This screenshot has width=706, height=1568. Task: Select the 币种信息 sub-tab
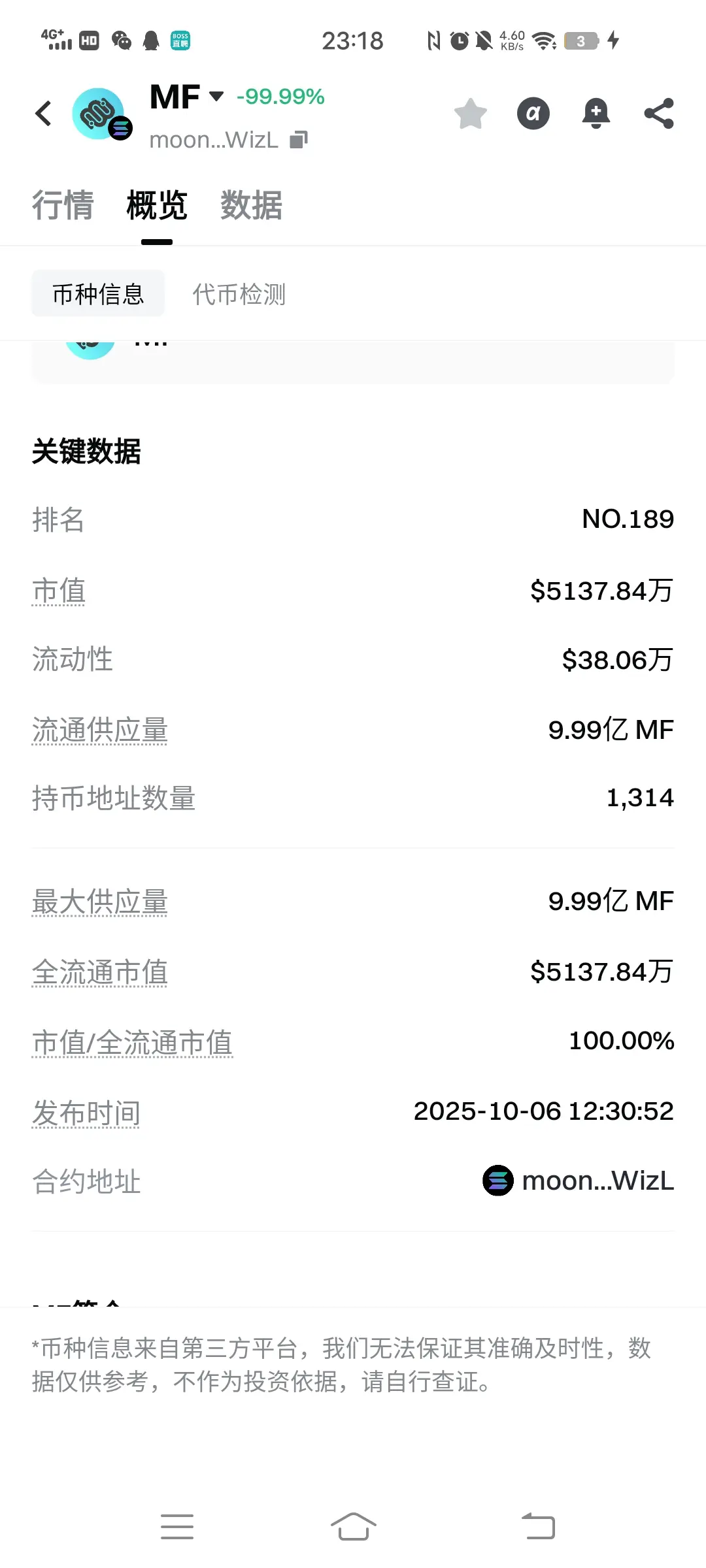98,293
